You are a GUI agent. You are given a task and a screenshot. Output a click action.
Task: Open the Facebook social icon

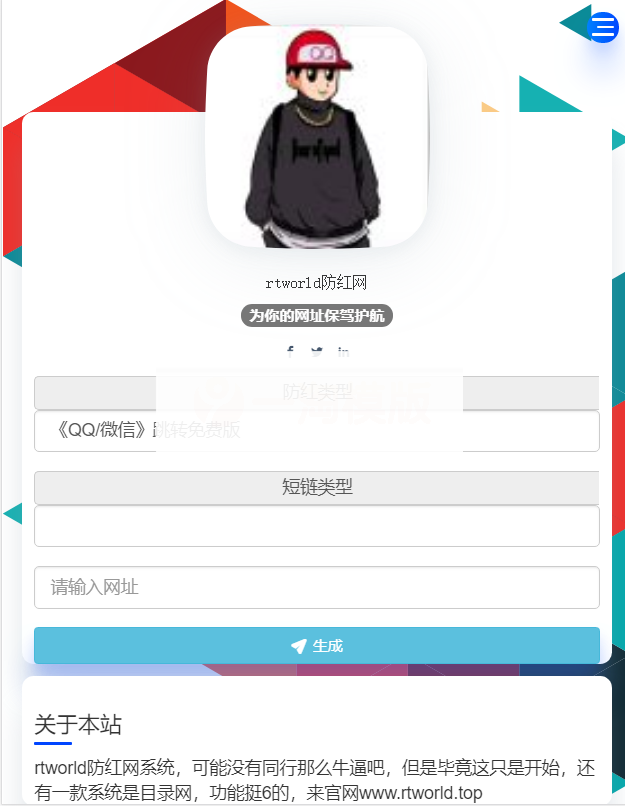coord(290,351)
